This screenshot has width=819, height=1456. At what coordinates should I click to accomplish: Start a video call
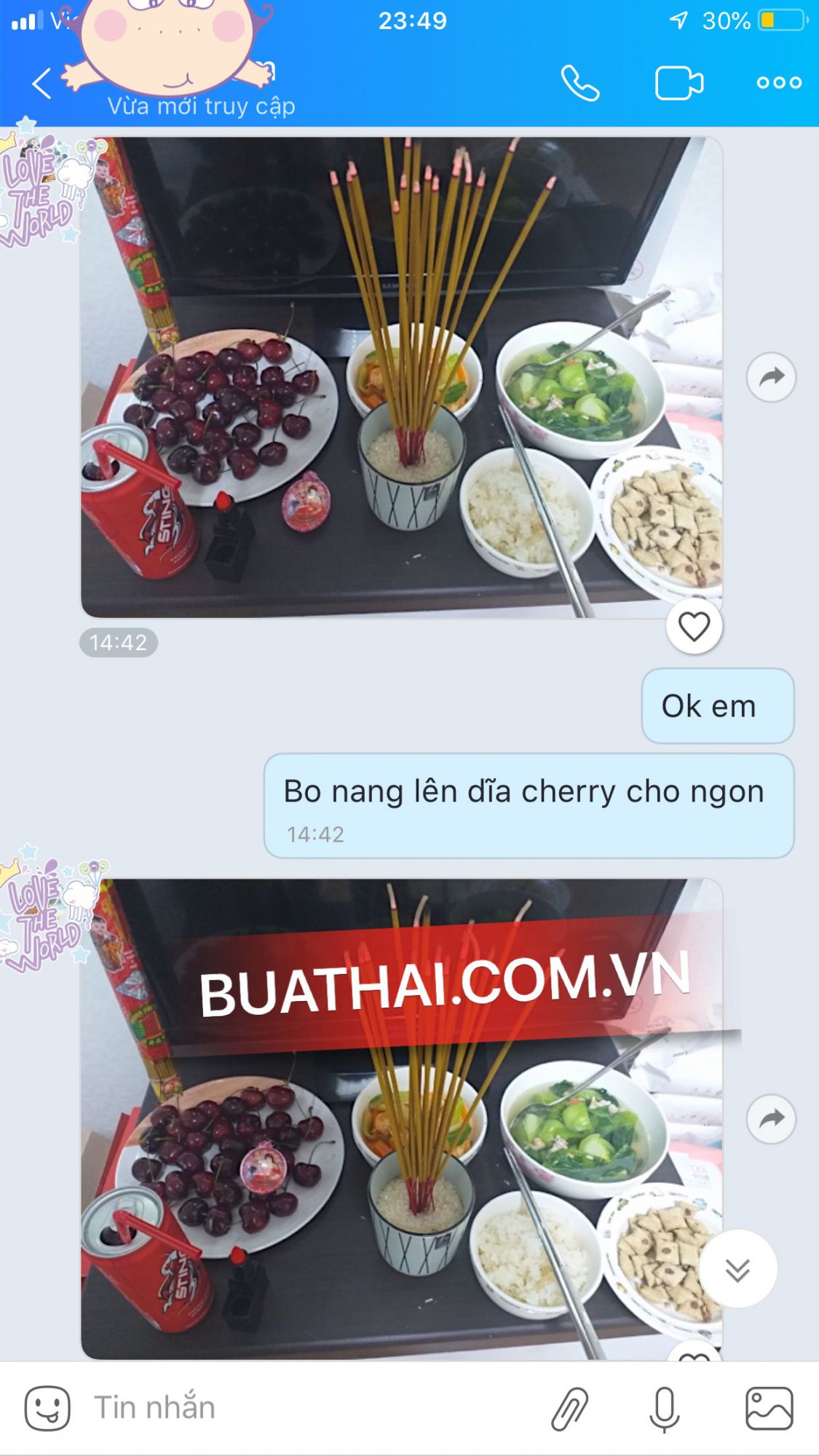(678, 83)
